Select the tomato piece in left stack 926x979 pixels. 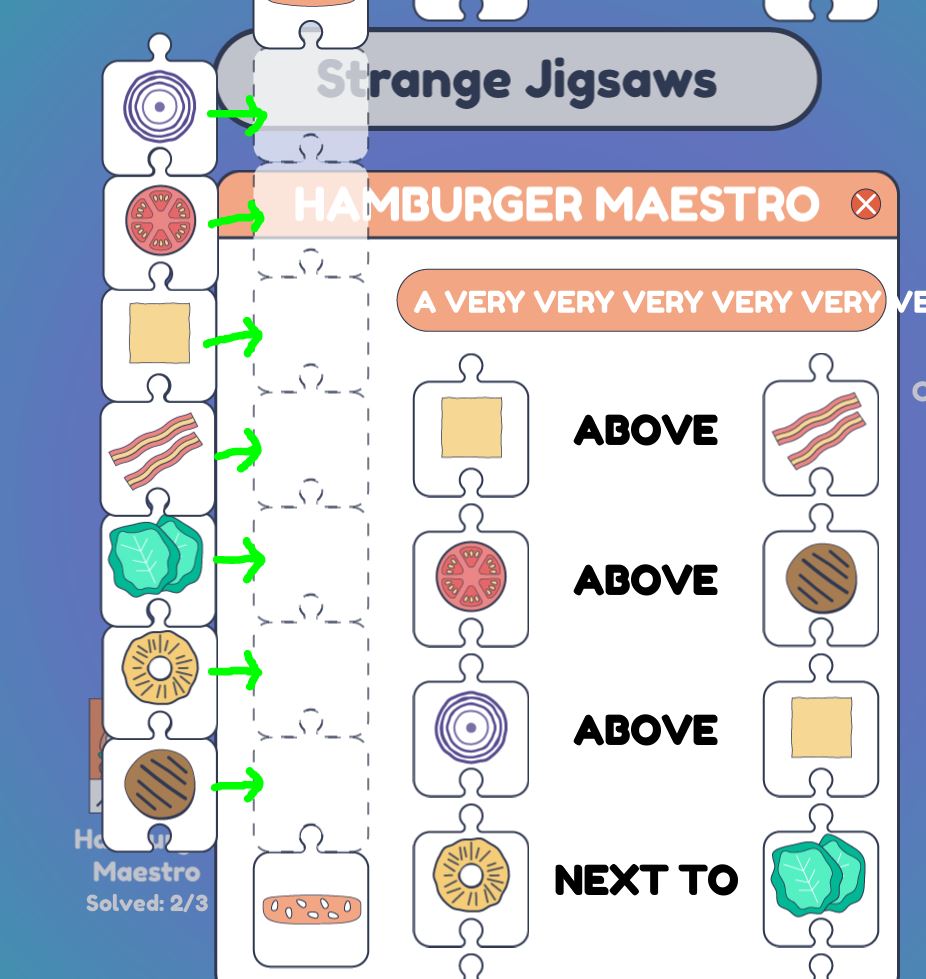(160, 221)
